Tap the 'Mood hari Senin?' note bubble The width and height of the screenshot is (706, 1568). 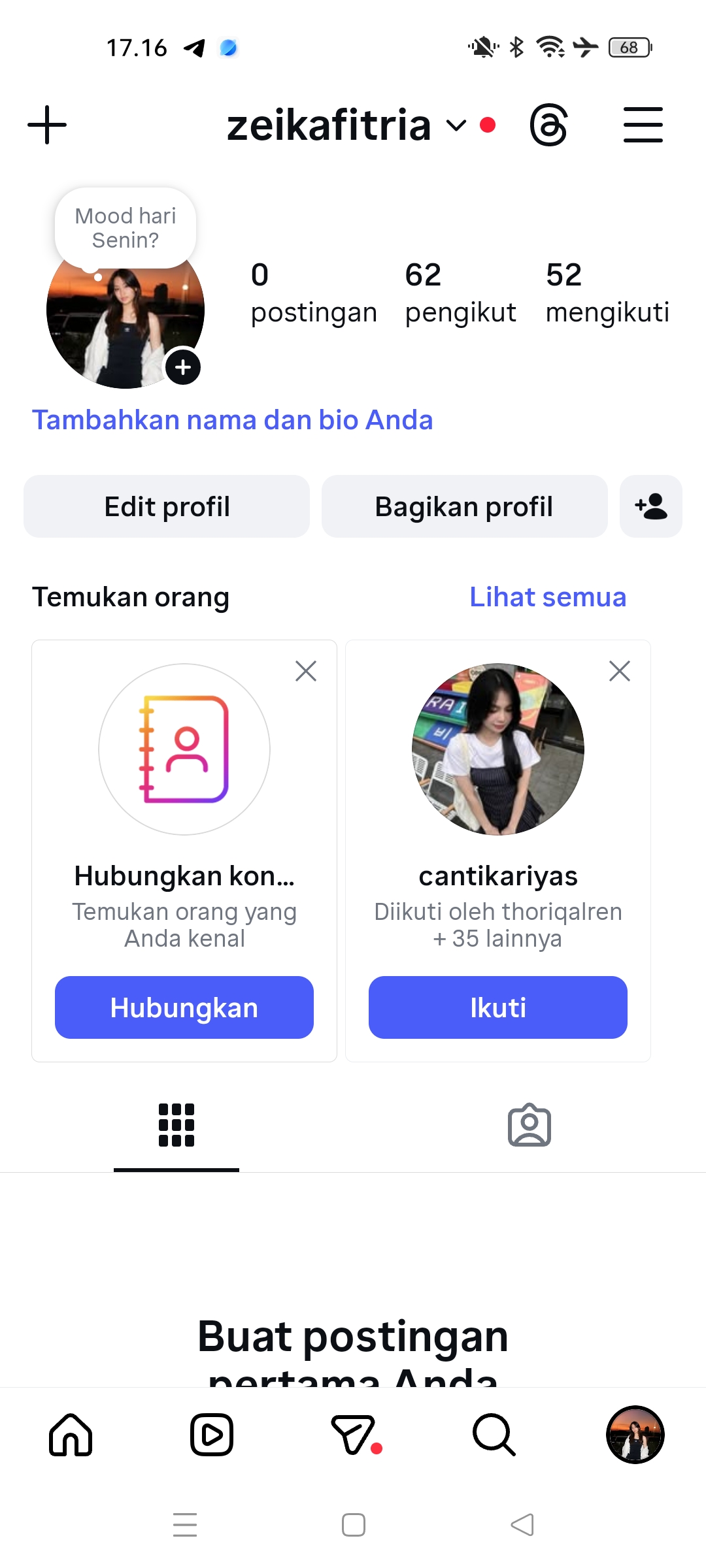point(126,228)
